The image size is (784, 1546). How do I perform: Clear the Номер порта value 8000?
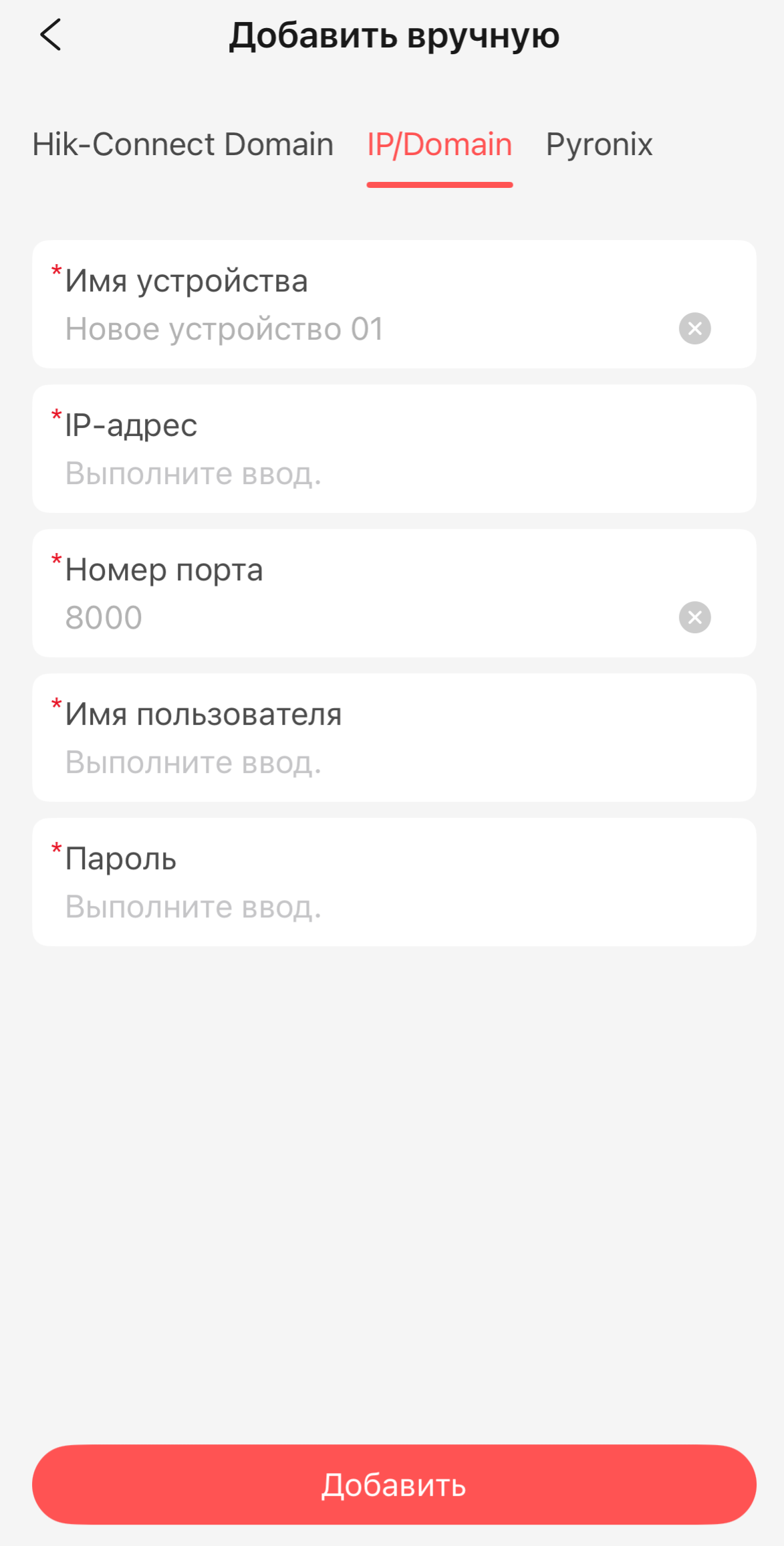694,617
